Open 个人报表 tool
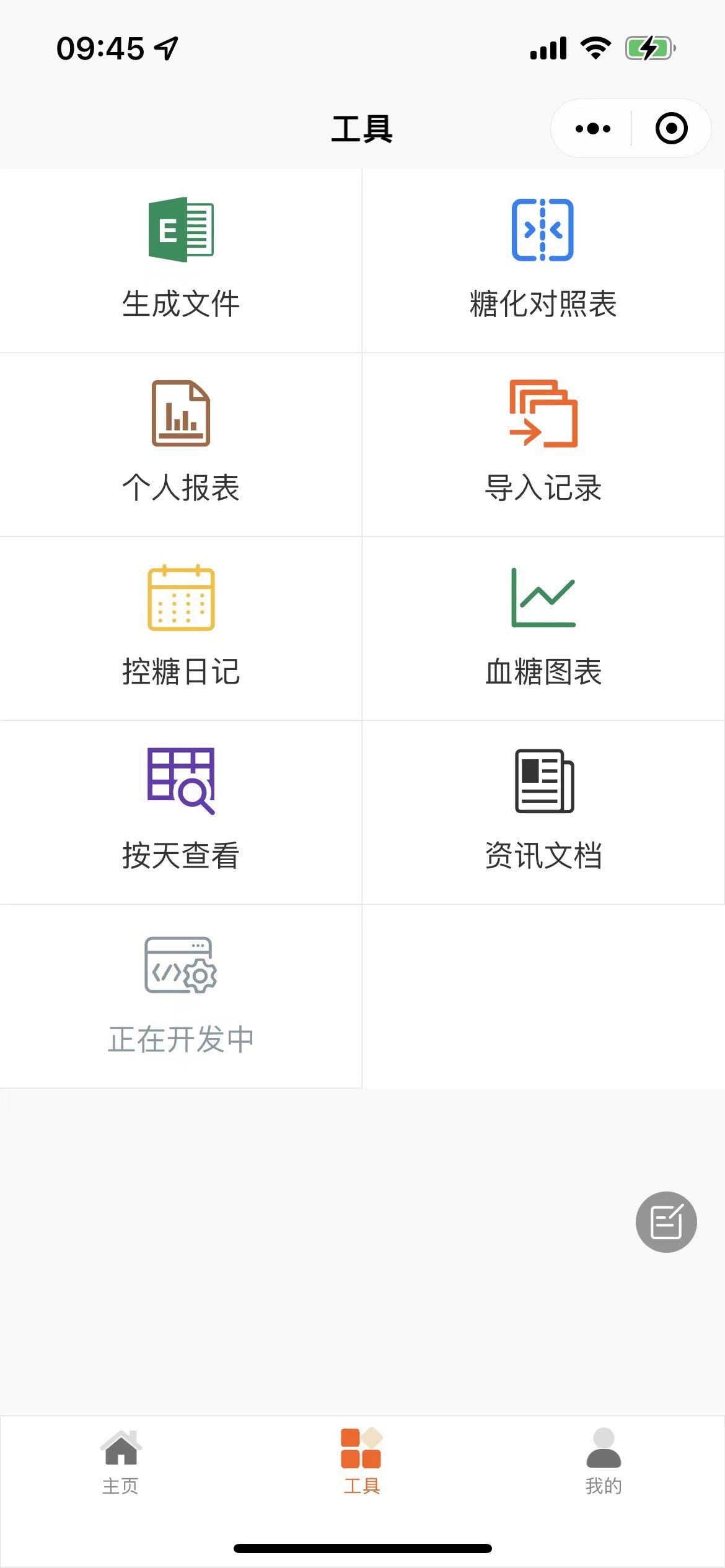This screenshot has height=1568, width=725. [x=181, y=444]
